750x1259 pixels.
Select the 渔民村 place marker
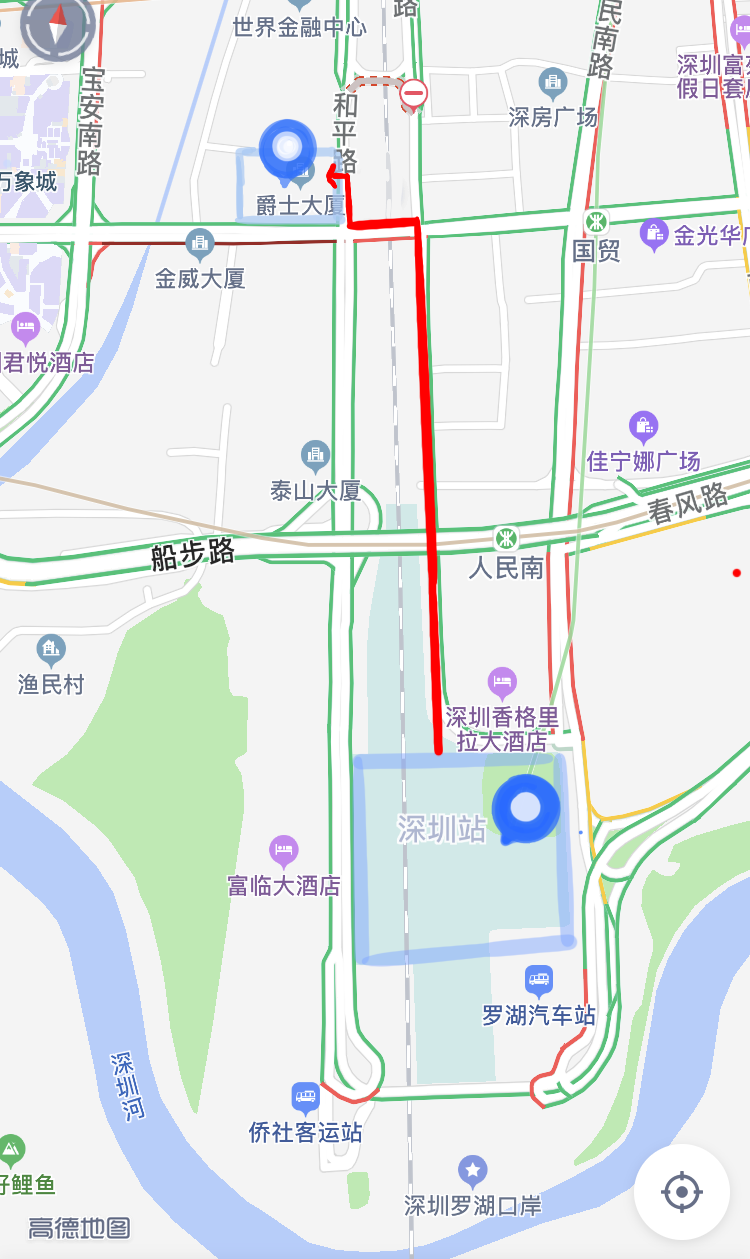(x=51, y=651)
